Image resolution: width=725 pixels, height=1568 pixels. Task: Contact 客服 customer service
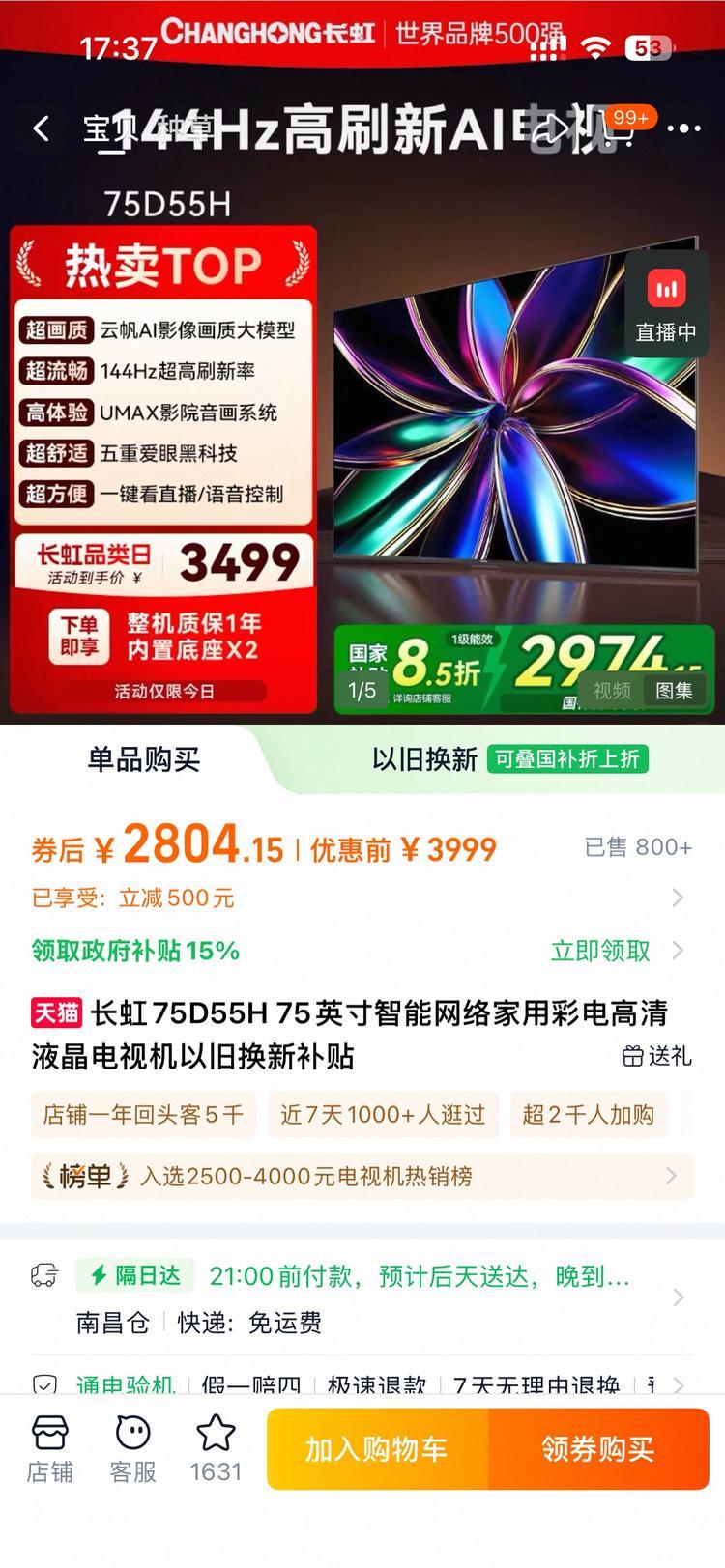click(x=132, y=1448)
